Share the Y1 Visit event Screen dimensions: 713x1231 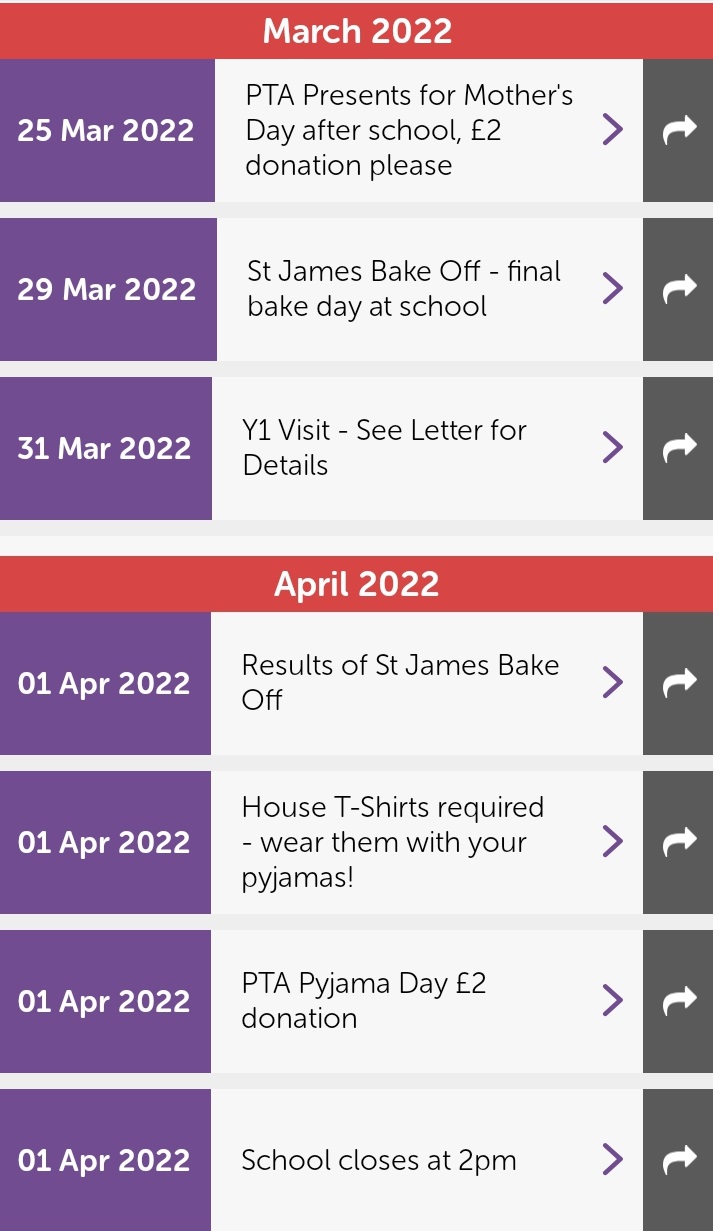(678, 448)
